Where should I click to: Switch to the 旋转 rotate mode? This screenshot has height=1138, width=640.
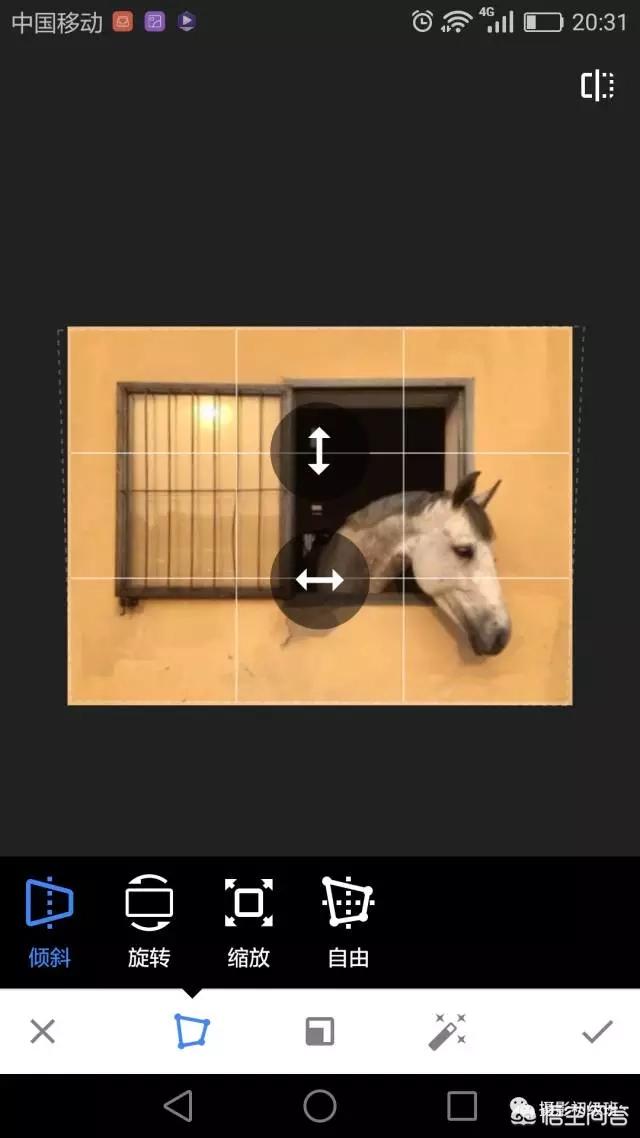149,921
